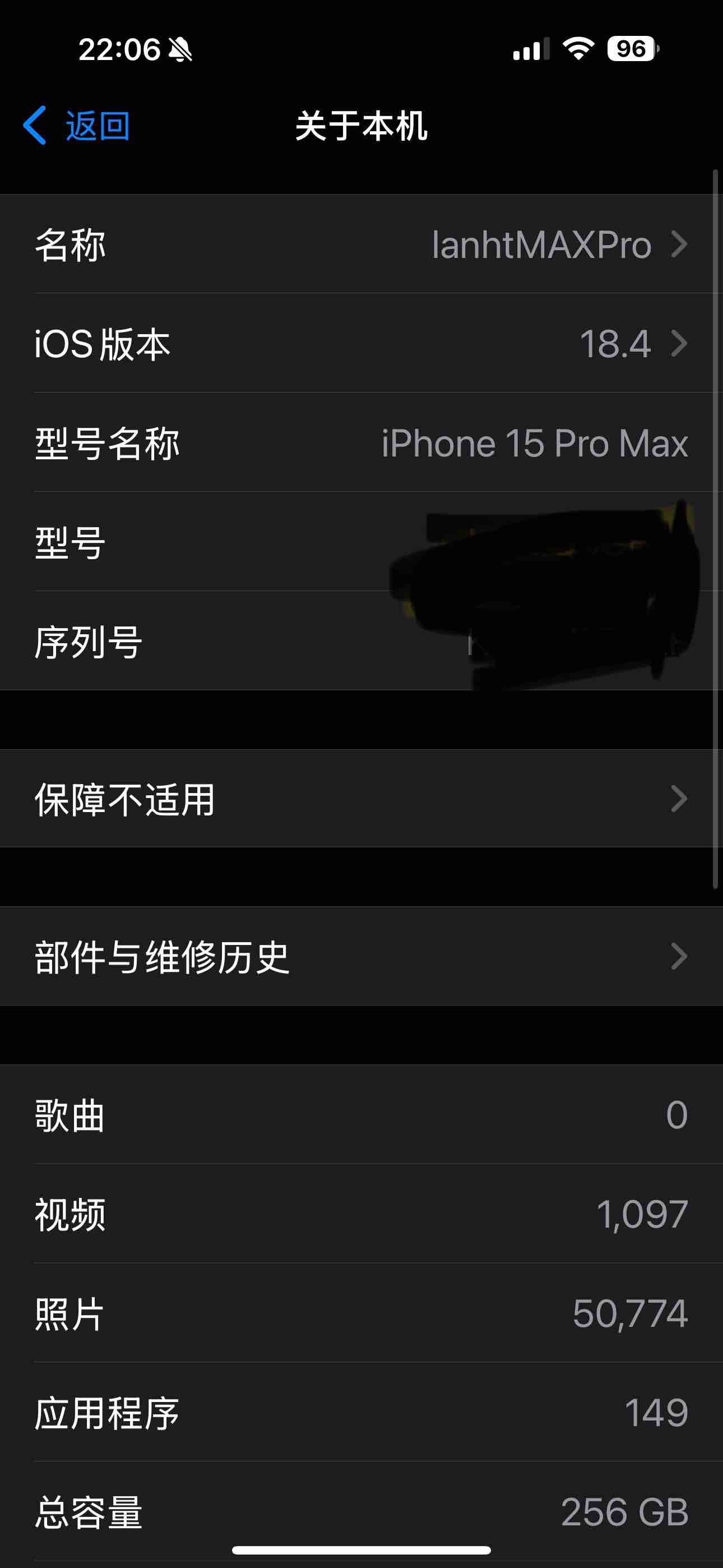Go back via 返回 button
The image size is (723, 1568).
77,126
